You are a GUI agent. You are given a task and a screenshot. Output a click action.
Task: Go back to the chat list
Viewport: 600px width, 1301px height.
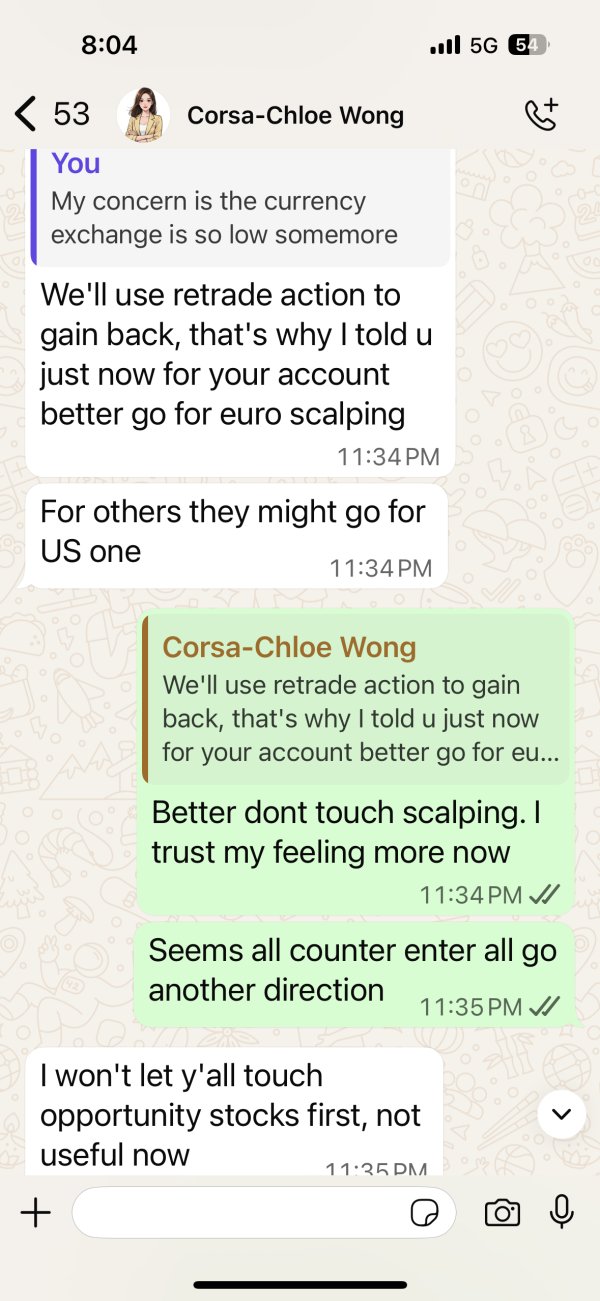coord(52,114)
